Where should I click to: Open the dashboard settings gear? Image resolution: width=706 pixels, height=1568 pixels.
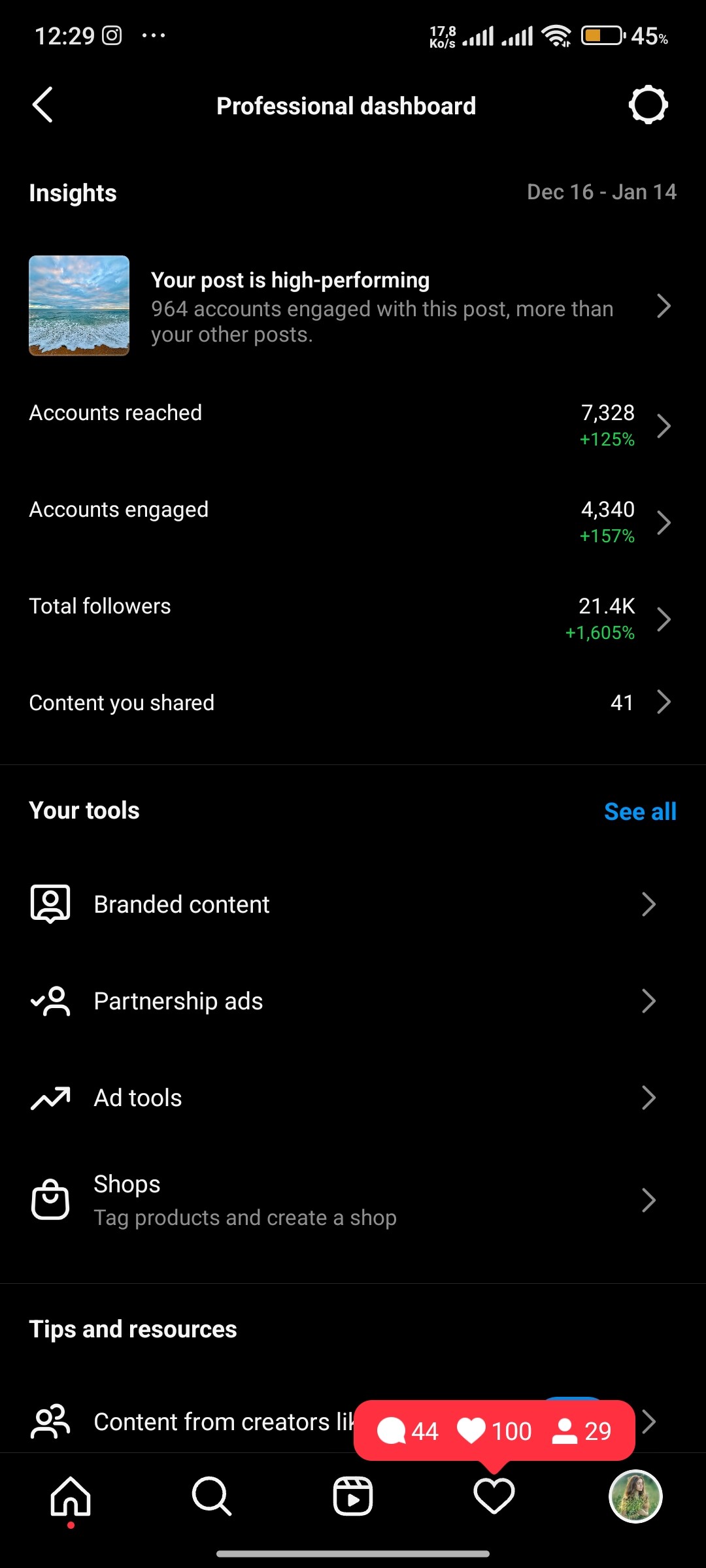click(648, 105)
